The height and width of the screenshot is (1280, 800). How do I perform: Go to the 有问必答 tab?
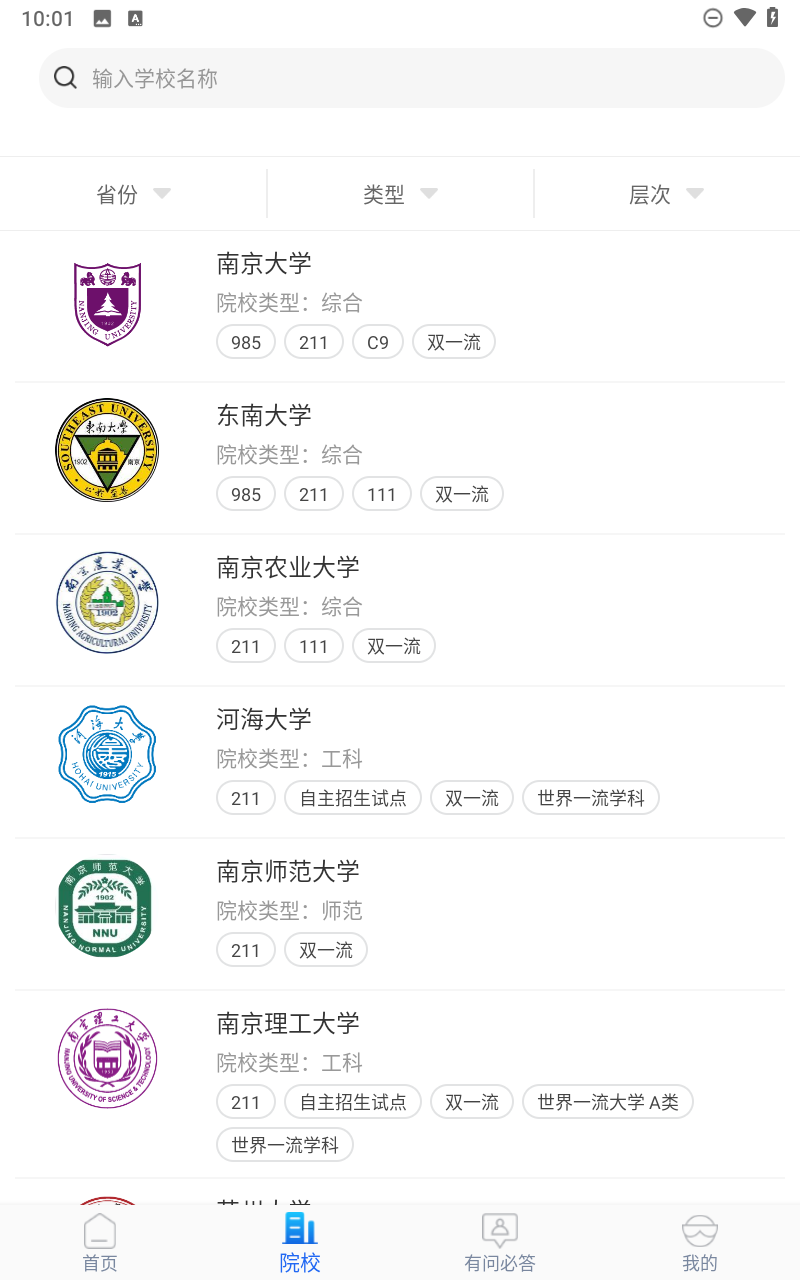coord(500,1242)
